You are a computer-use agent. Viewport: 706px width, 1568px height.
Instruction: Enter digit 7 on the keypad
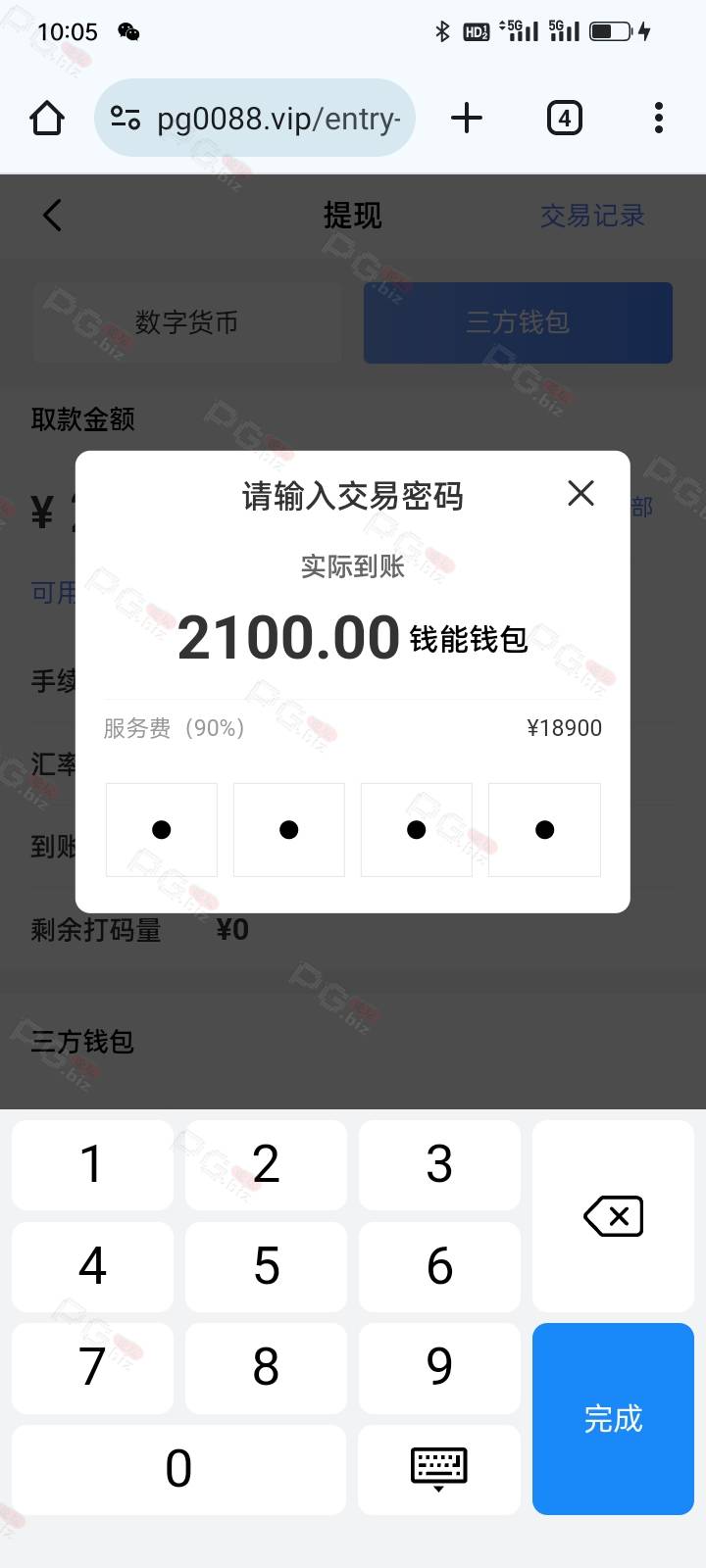pos(92,1368)
